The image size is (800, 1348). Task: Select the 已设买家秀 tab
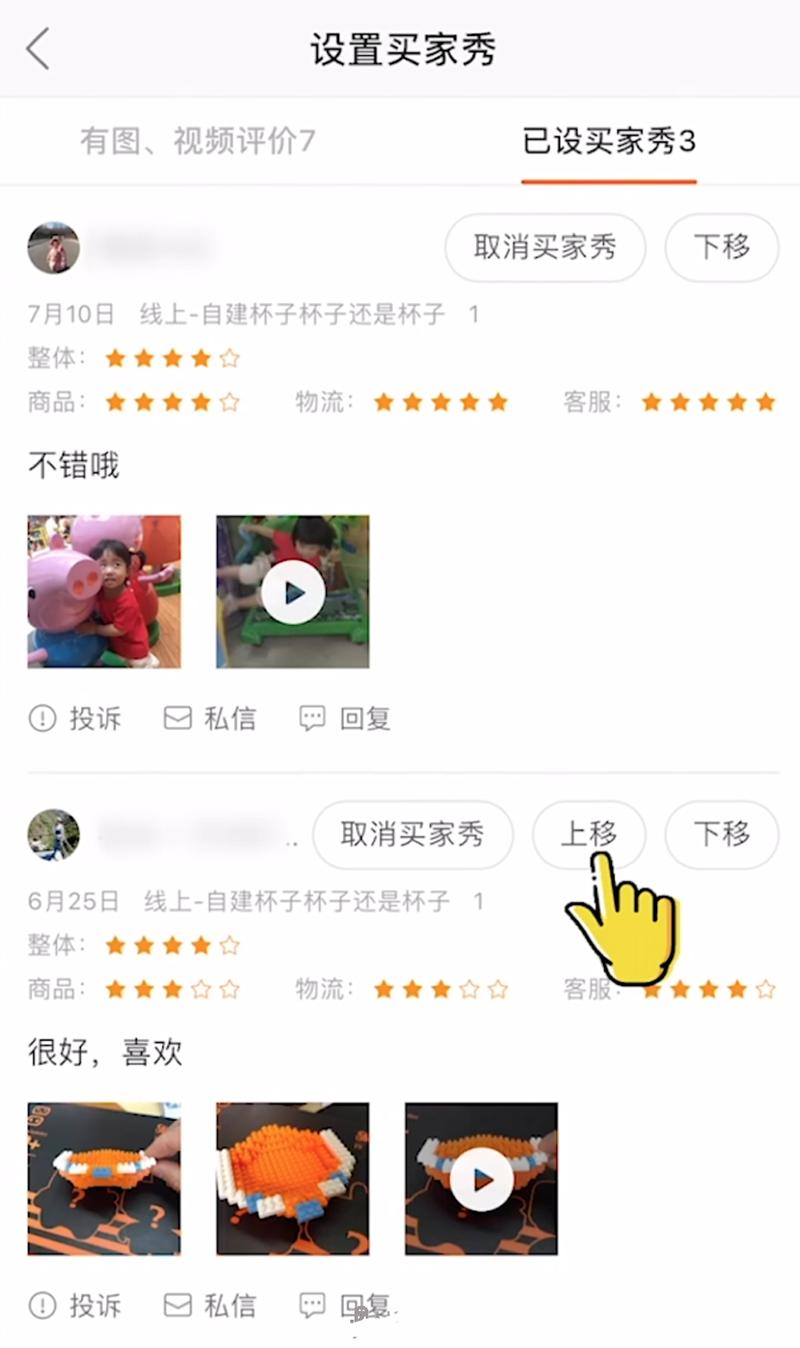tap(608, 142)
